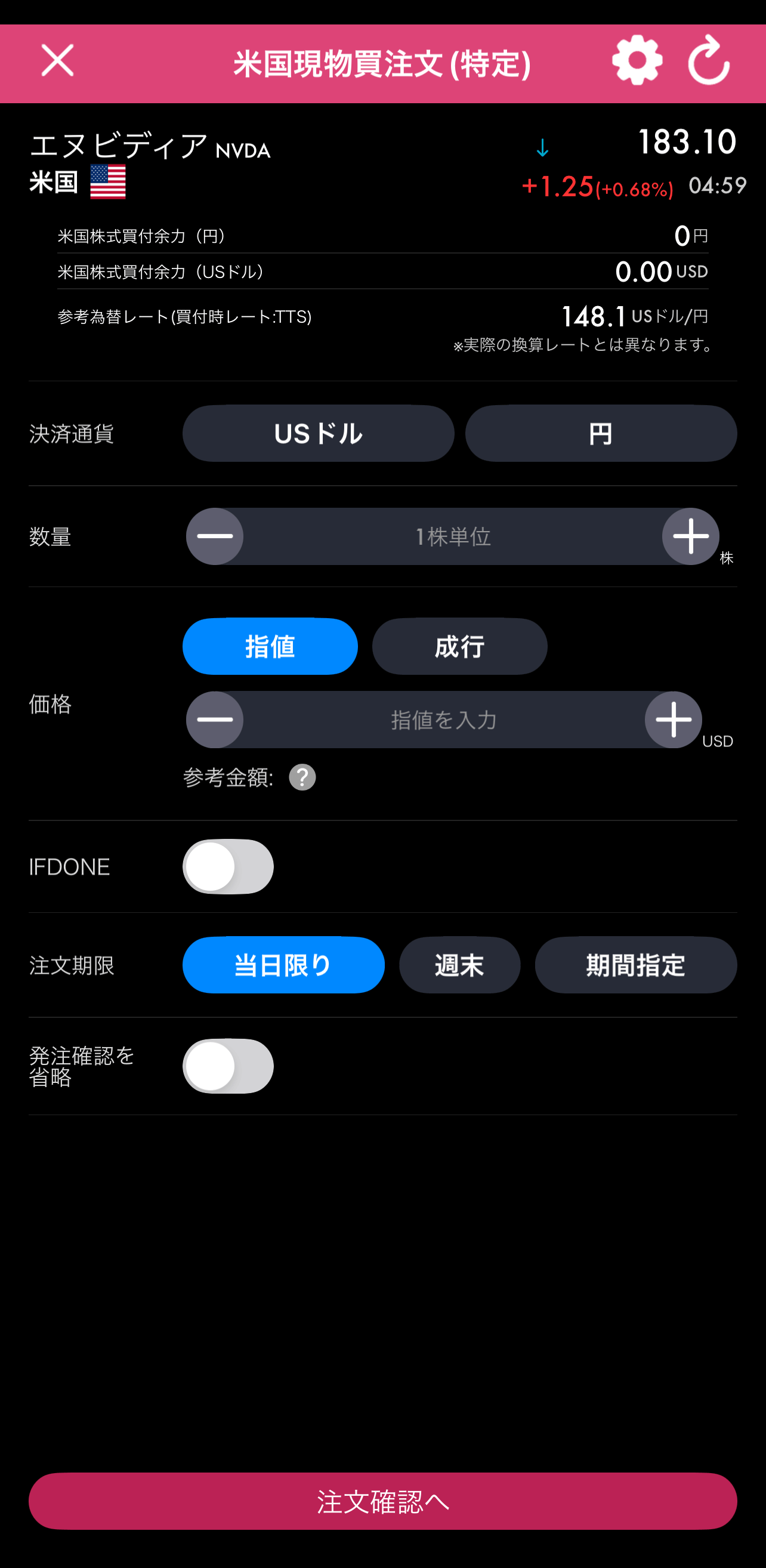Raise the limit price with plus button
The height and width of the screenshot is (1568, 766).
673,720
